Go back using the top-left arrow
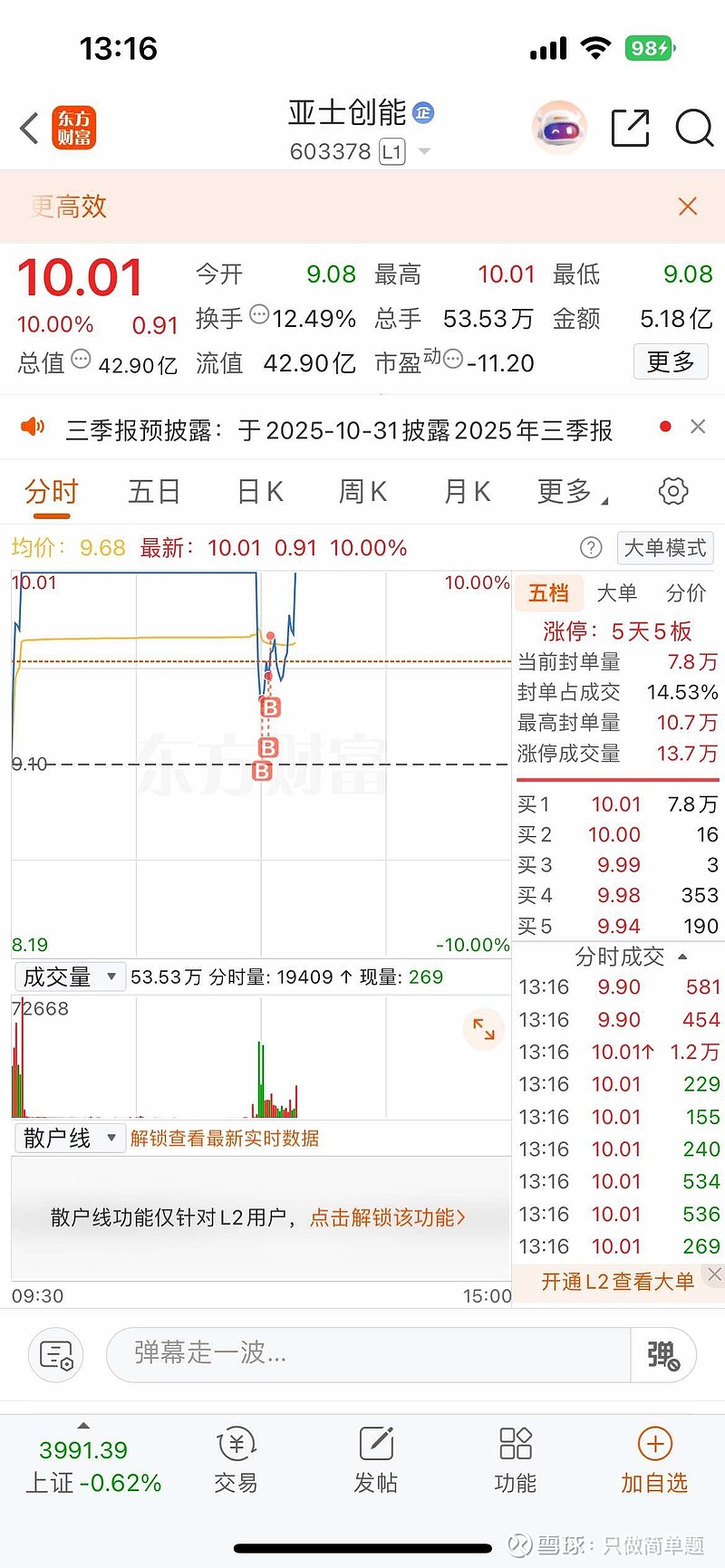This screenshot has height=1568, width=725. pyautogui.click(x=30, y=129)
